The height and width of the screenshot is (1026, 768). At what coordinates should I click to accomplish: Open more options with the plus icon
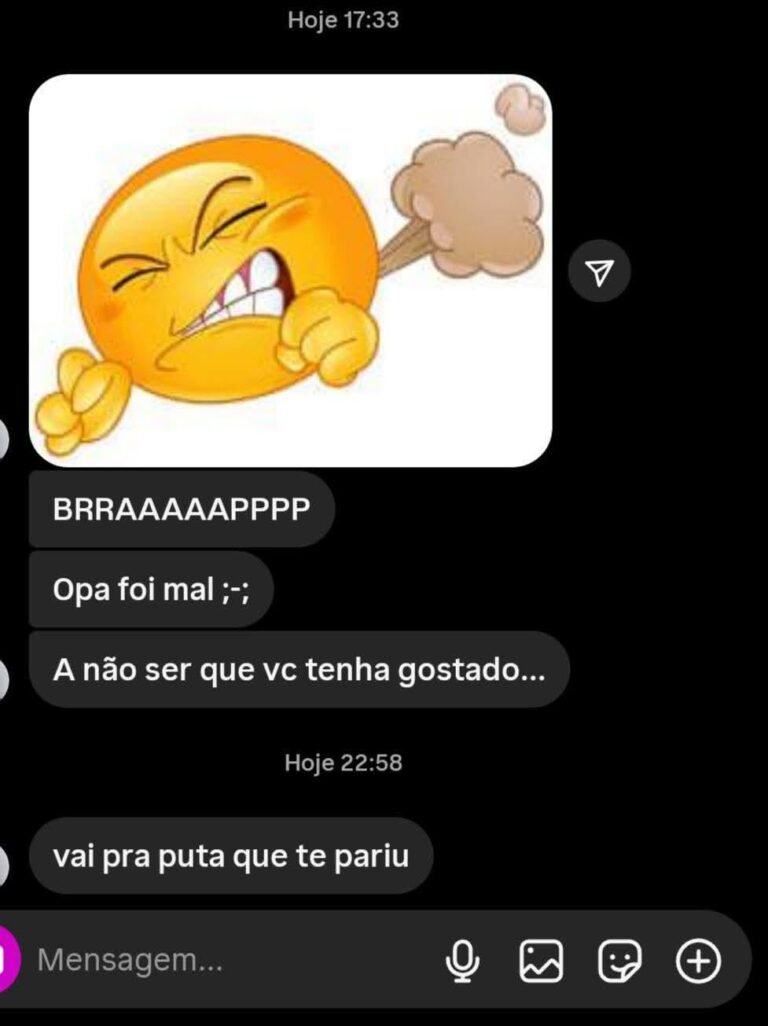click(x=698, y=962)
